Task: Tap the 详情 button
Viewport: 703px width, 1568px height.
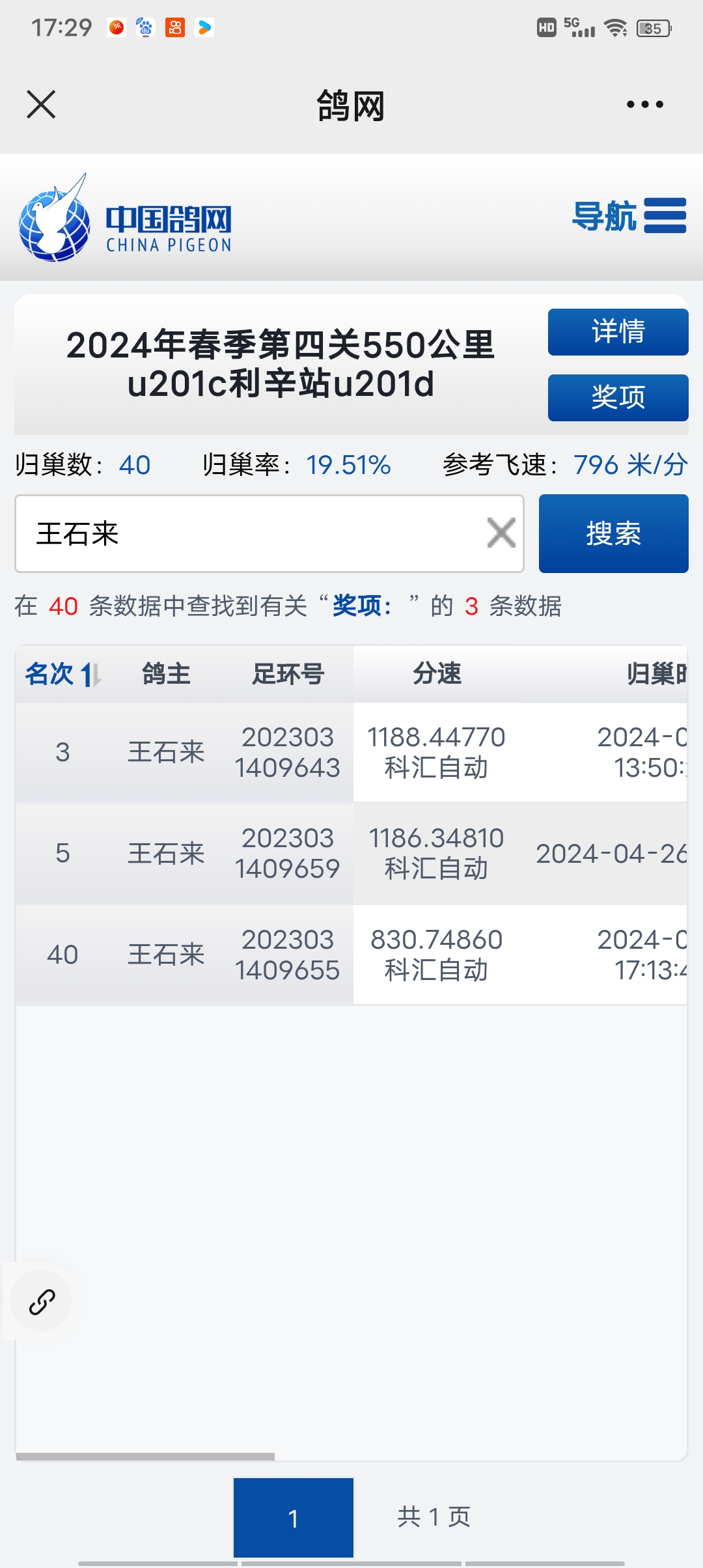Action: point(618,332)
